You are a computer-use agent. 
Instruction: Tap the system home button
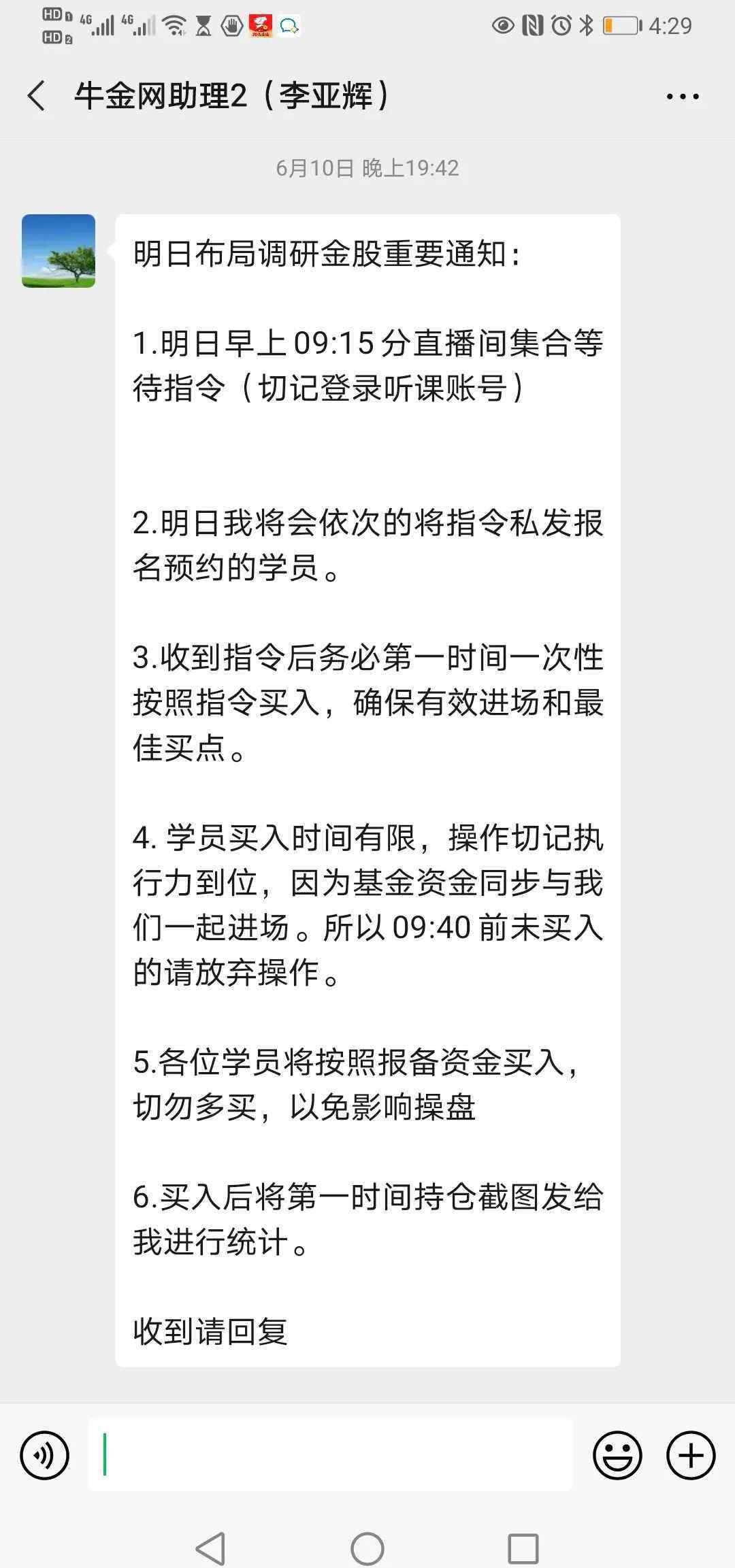[367, 1531]
